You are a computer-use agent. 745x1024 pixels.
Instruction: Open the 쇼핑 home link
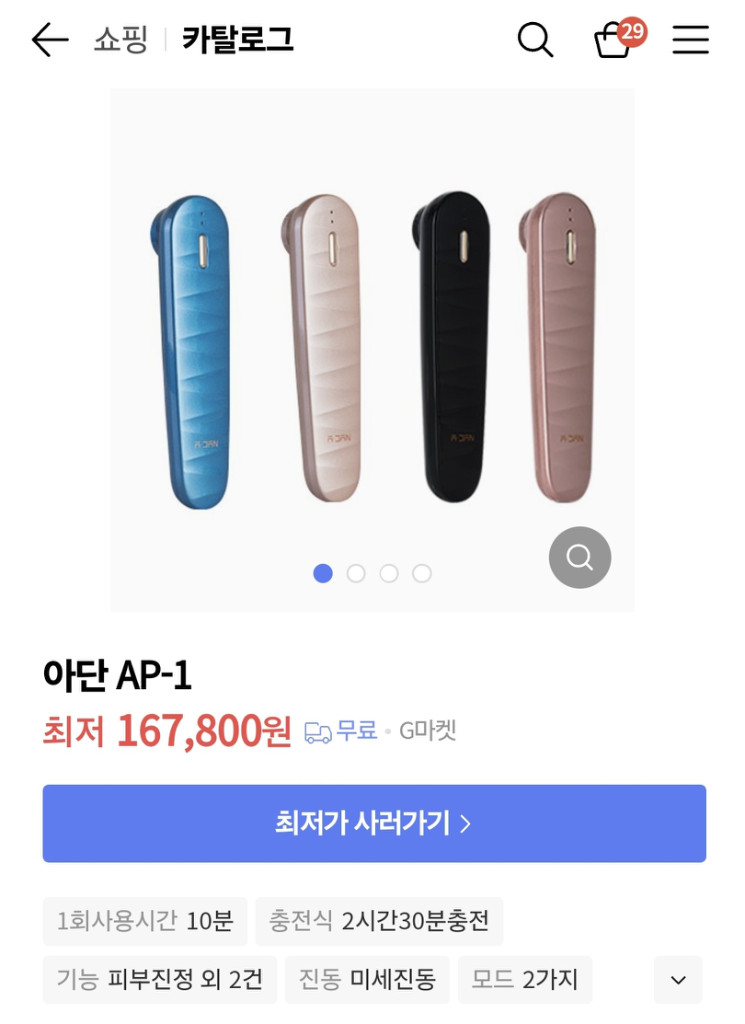pyautogui.click(x=121, y=40)
